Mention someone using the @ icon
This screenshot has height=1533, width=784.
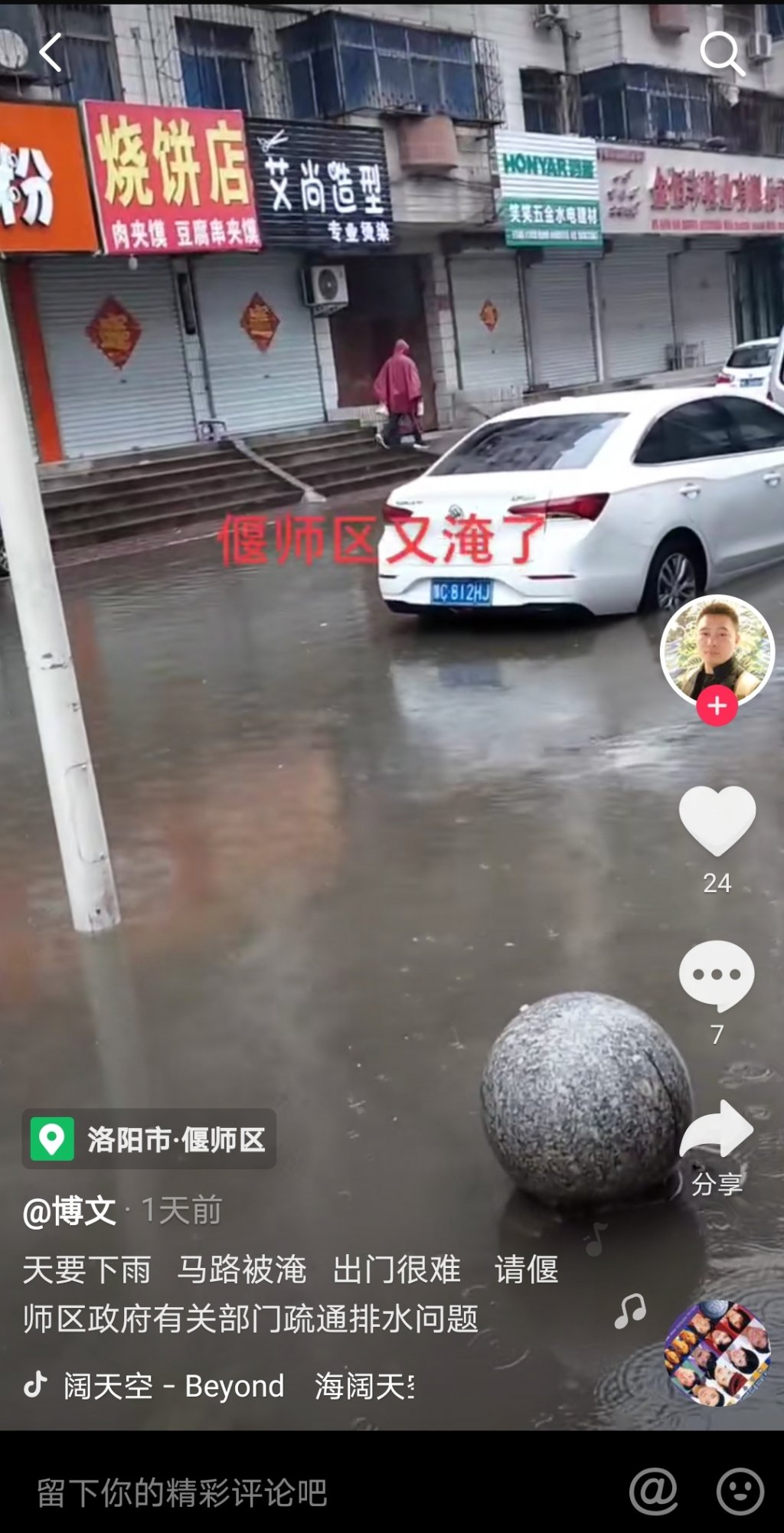tap(653, 1491)
